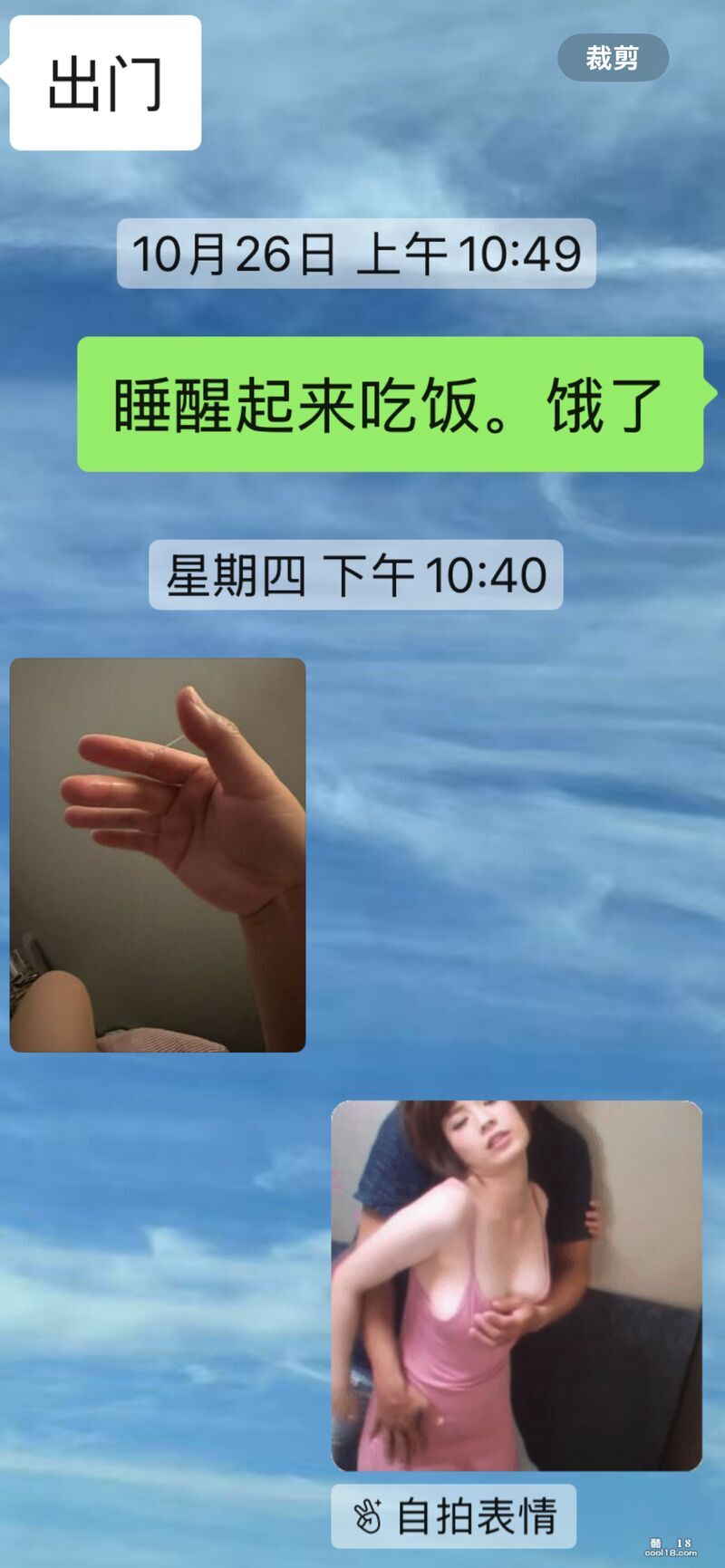The height and width of the screenshot is (1568, 725).
Task: Open the sent photo above 自拍表情
Action: [x=517, y=1285]
